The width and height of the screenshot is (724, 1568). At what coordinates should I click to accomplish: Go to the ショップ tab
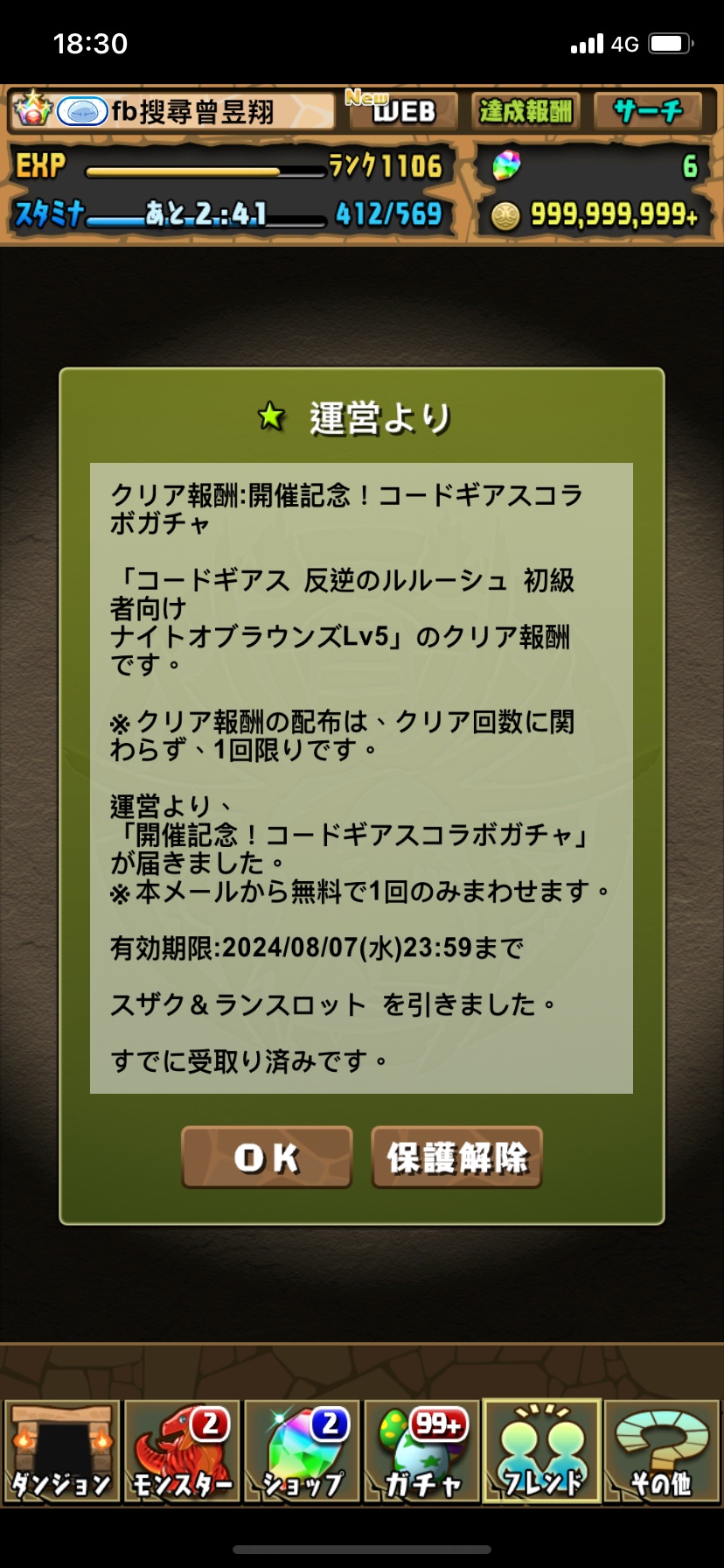pyautogui.click(x=302, y=1451)
